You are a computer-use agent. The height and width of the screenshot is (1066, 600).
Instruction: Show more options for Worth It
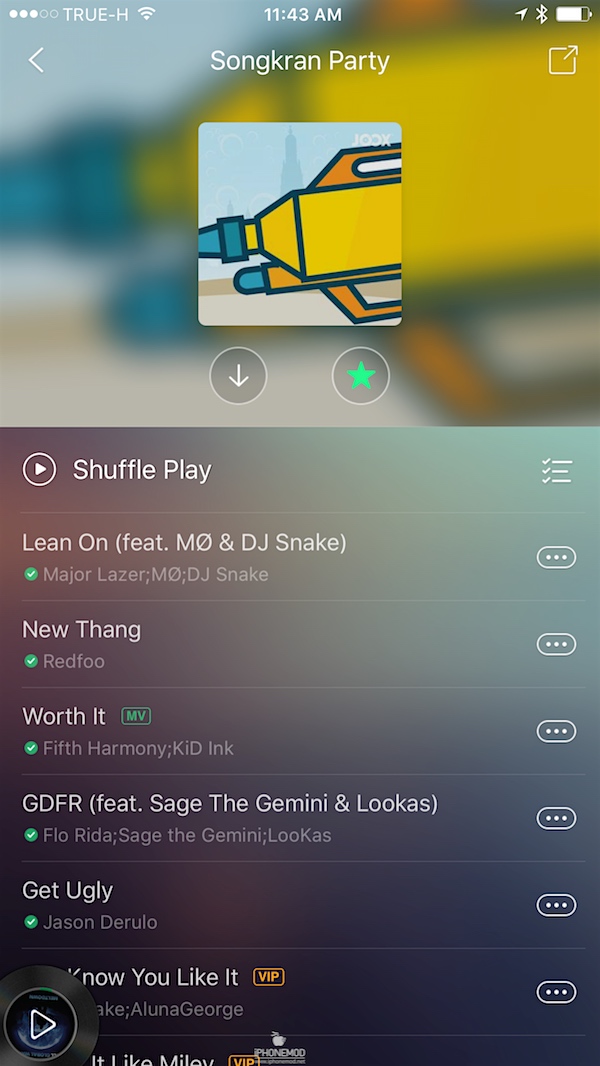pos(556,731)
